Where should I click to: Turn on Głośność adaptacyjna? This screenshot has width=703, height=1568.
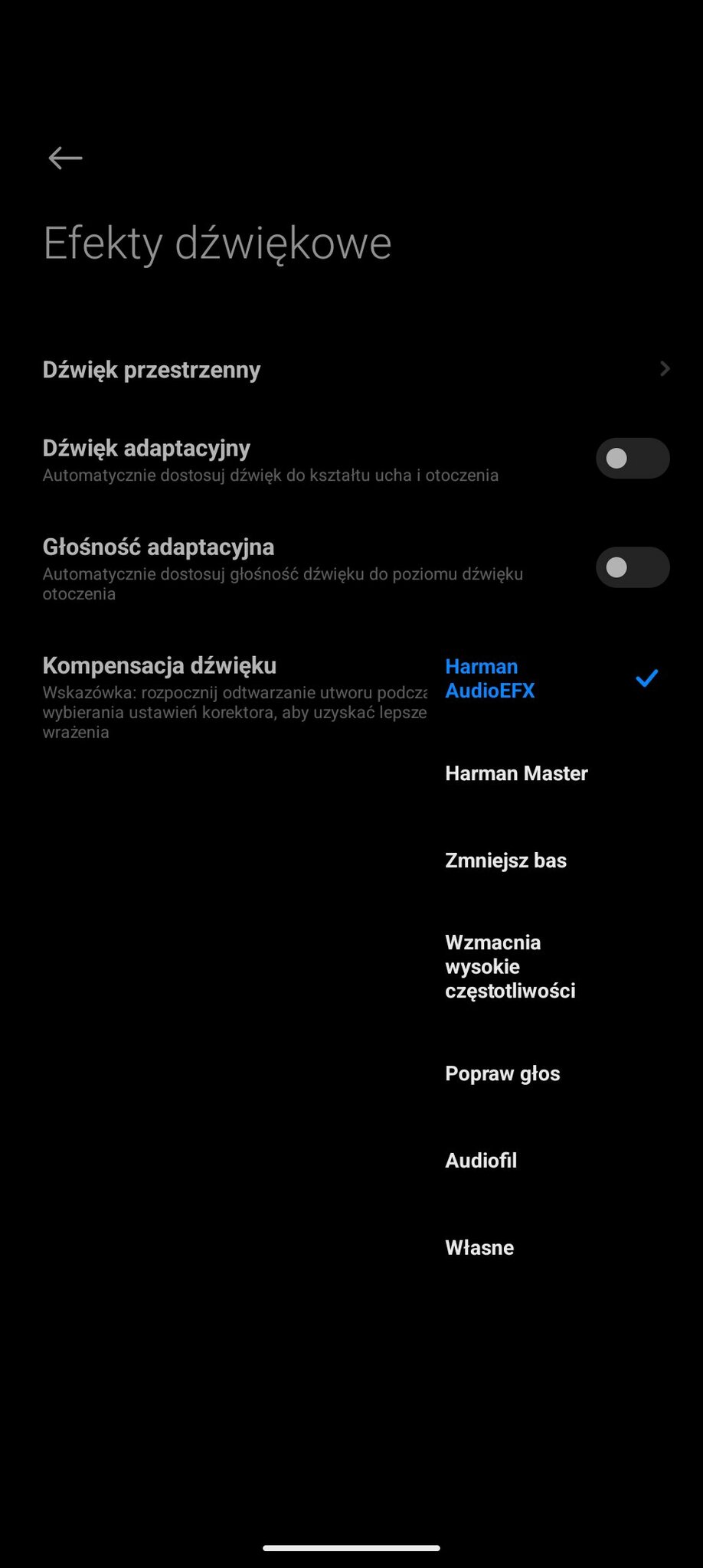(633, 567)
